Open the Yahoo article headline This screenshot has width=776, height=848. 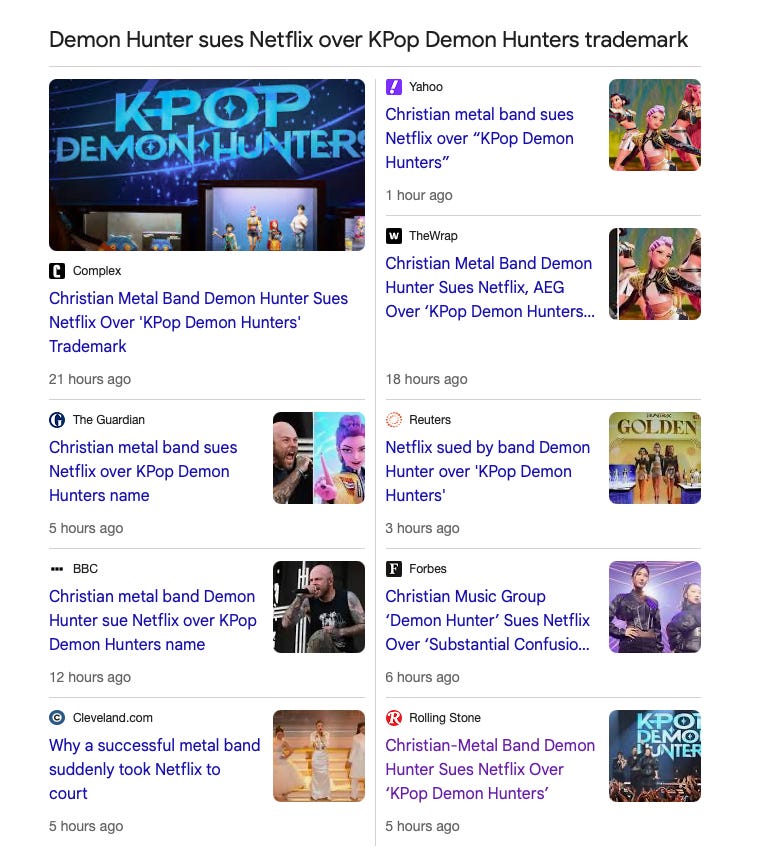(x=479, y=138)
